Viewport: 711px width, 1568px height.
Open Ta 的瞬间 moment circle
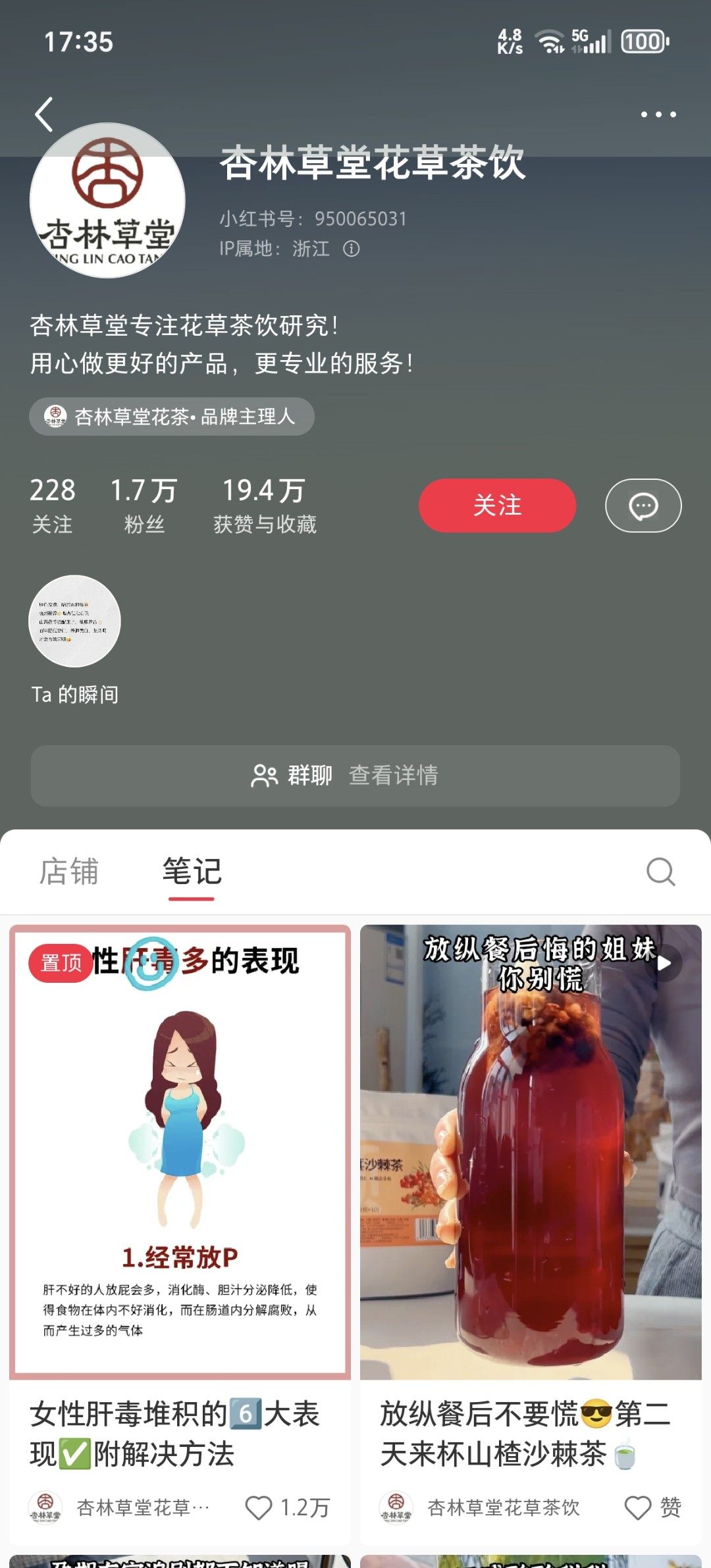[74, 621]
